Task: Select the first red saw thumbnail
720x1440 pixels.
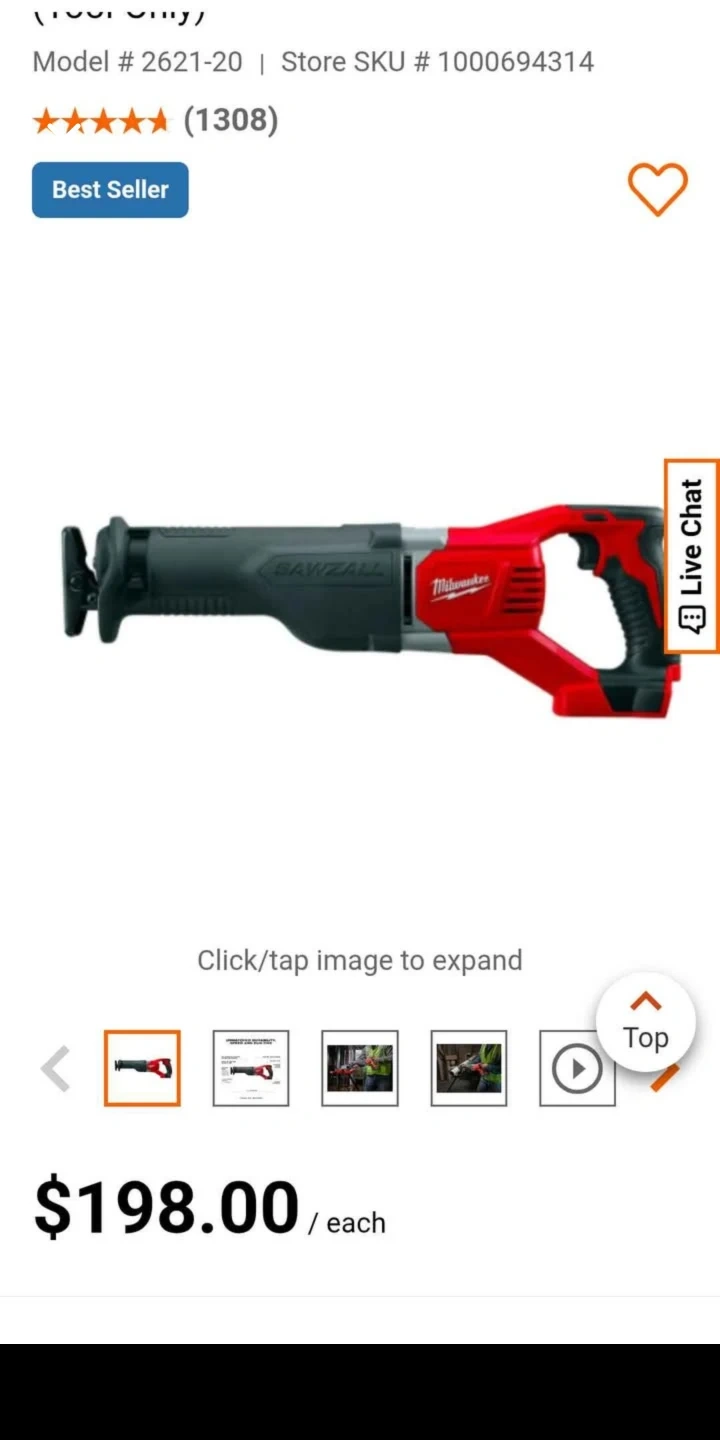Action: pyautogui.click(x=142, y=1068)
